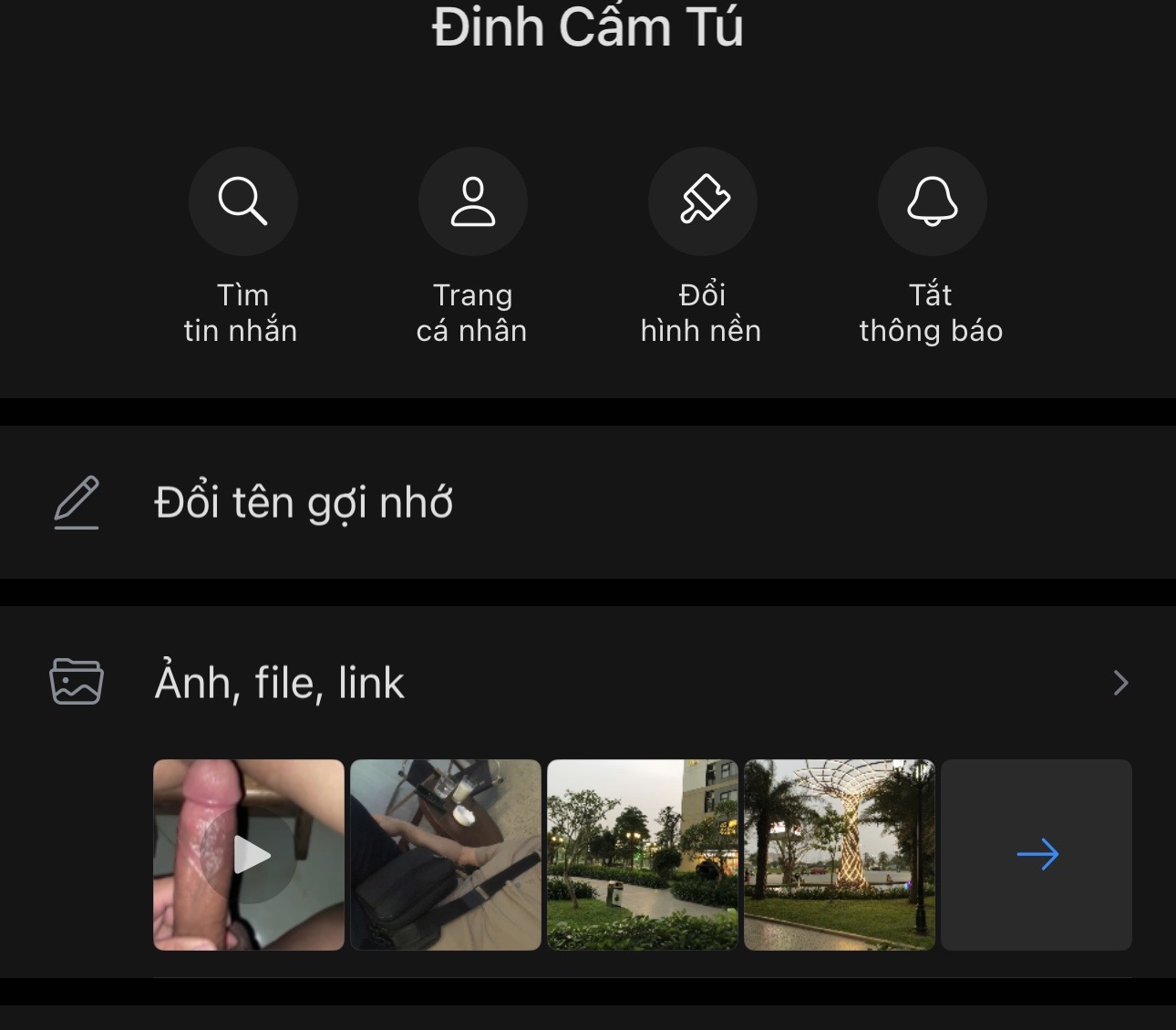View the garden walkway photo

643,855
